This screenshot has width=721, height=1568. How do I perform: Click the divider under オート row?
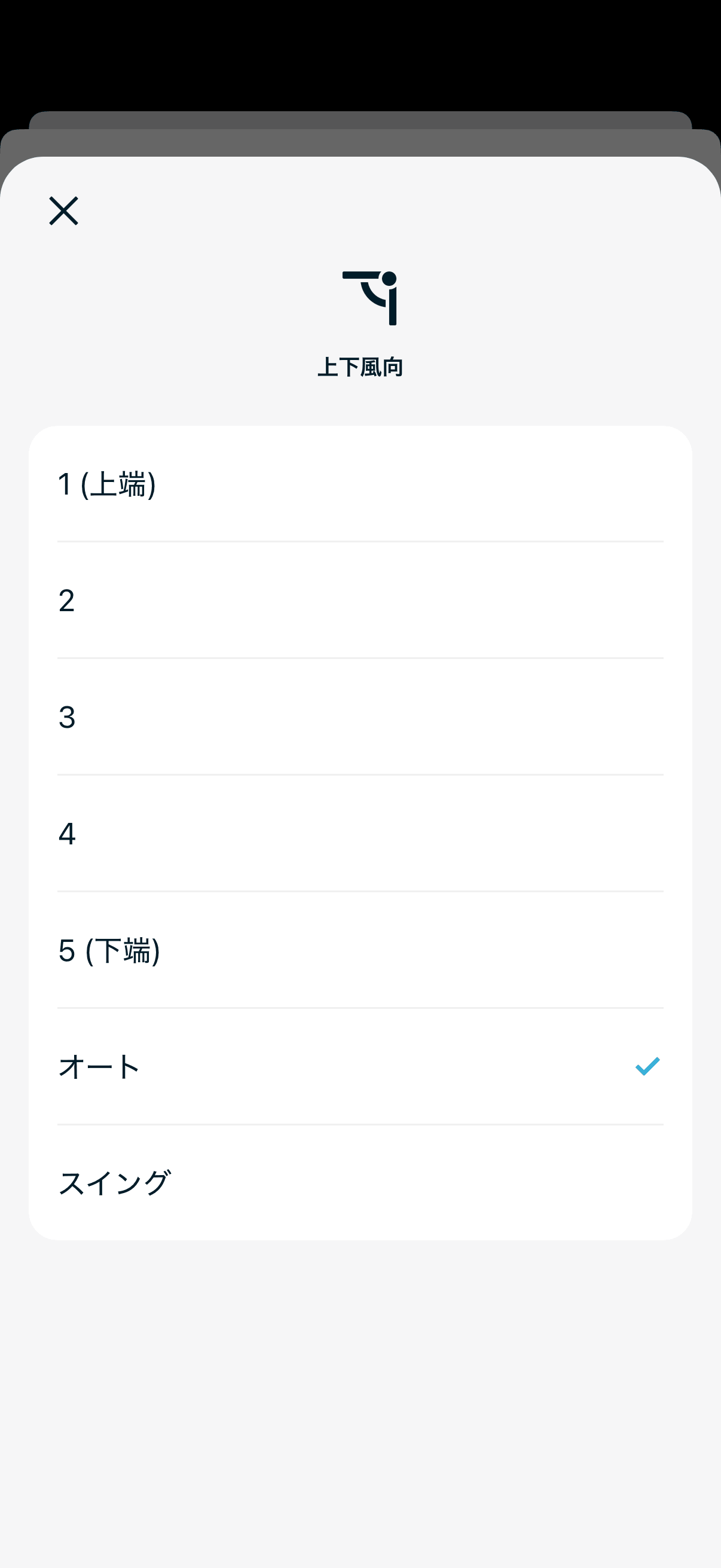pos(360,1124)
